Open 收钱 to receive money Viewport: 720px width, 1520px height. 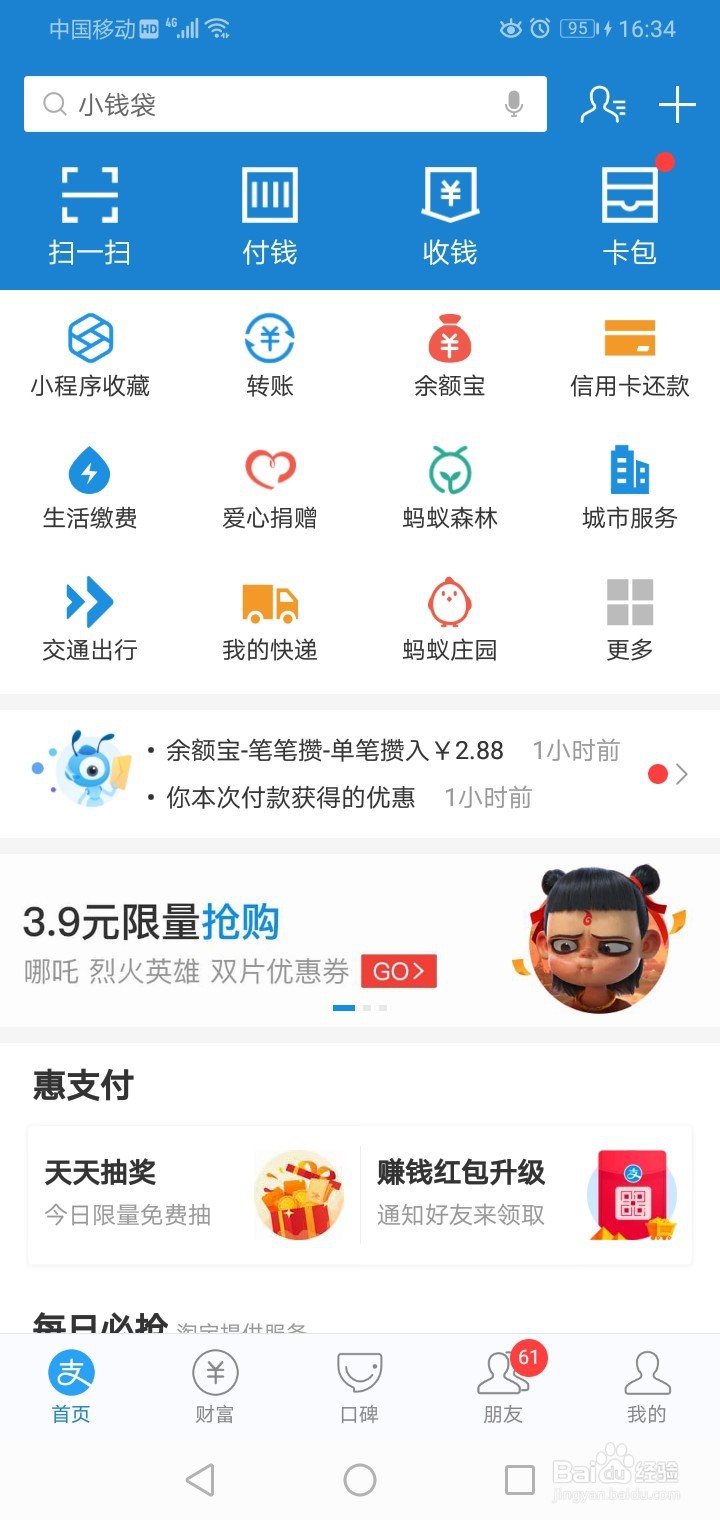[x=448, y=210]
